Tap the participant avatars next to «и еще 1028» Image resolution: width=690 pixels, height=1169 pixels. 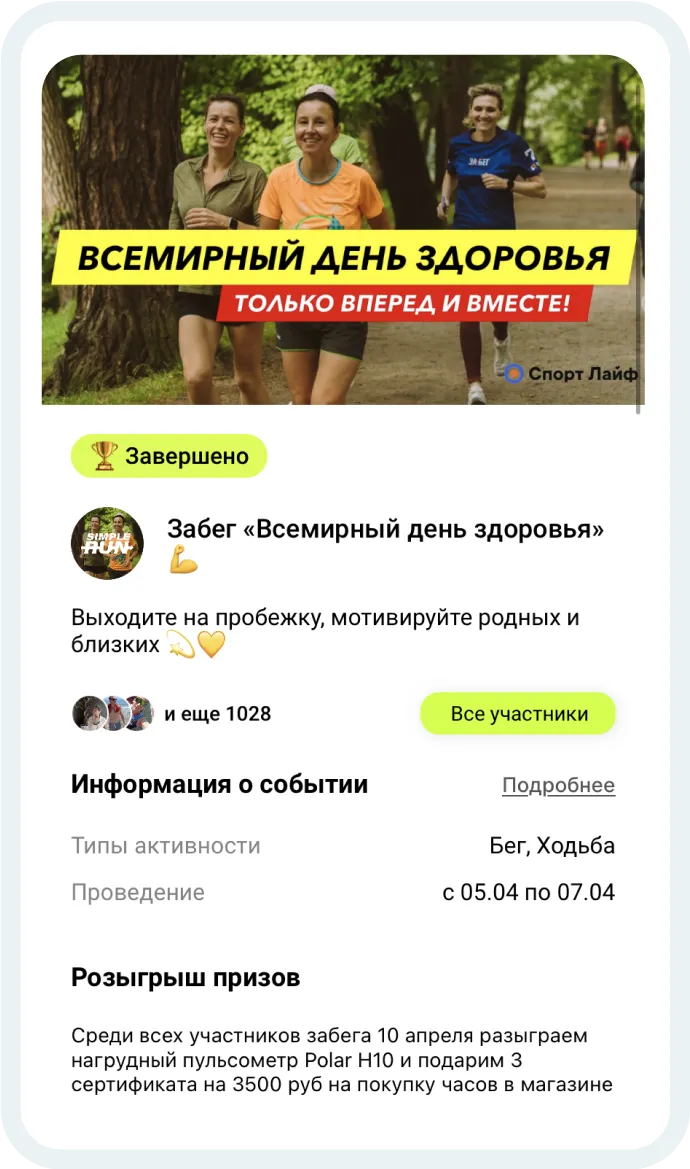click(x=112, y=714)
